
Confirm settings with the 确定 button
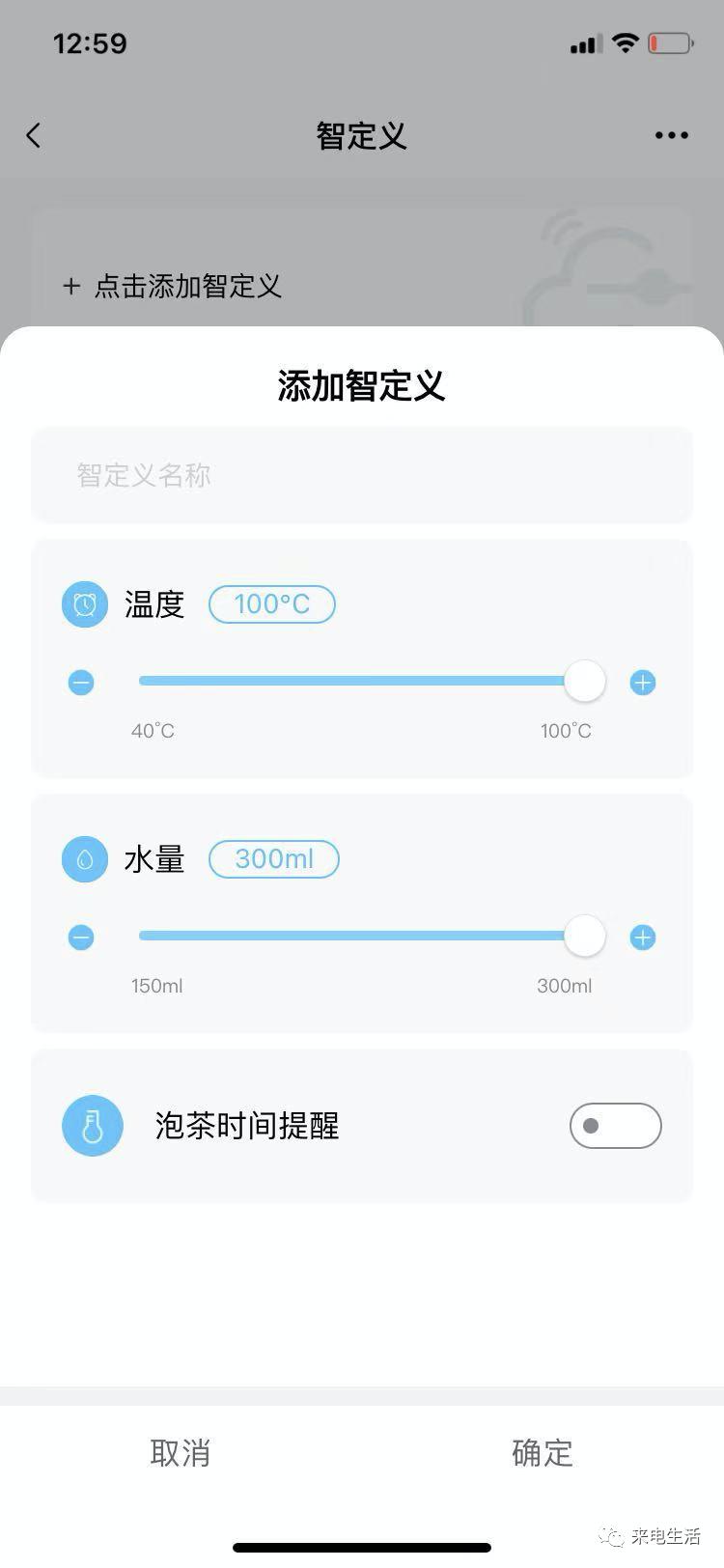[542, 1453]
